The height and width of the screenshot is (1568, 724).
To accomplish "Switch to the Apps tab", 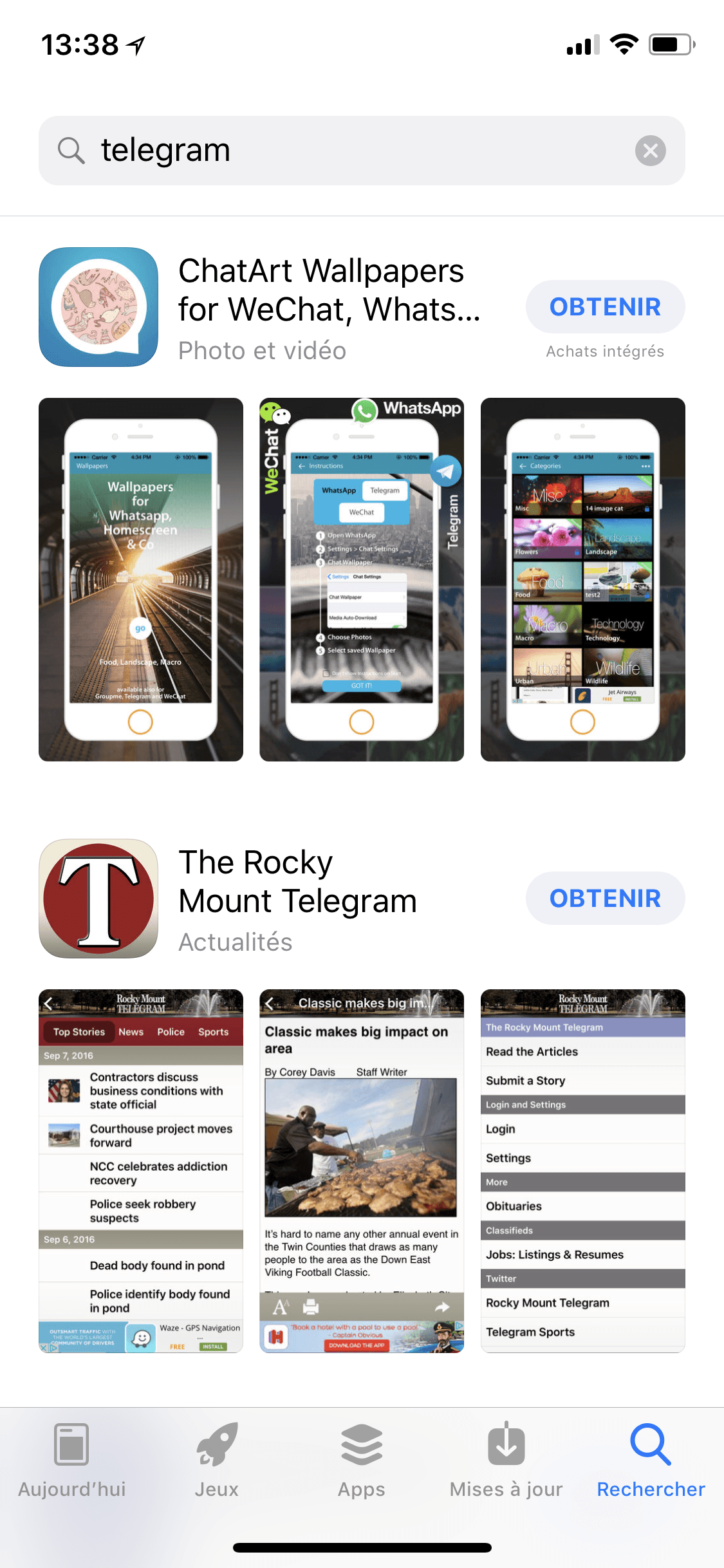I will [x=362, y=1461].
